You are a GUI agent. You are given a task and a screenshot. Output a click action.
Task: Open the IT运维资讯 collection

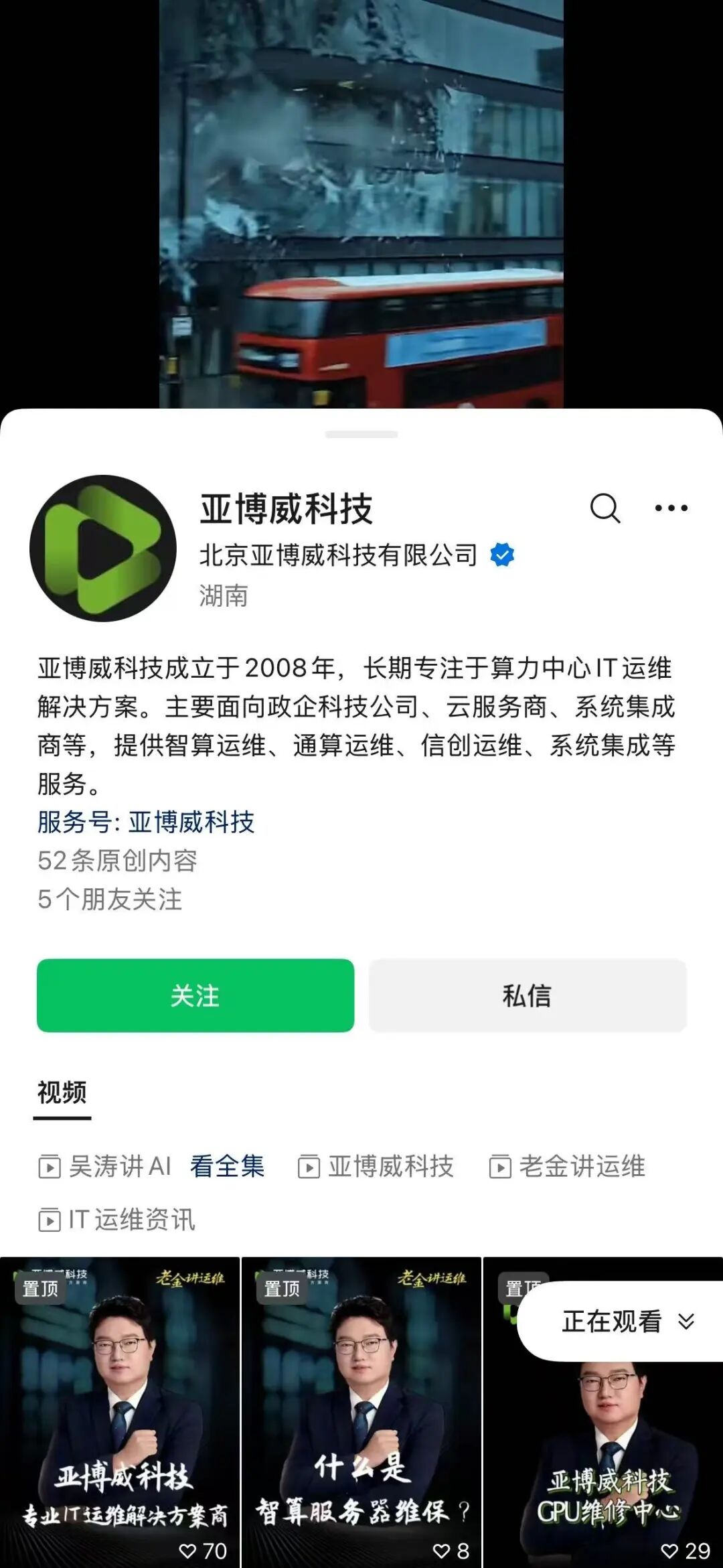pyautogui.click(x=117, y=1220)
